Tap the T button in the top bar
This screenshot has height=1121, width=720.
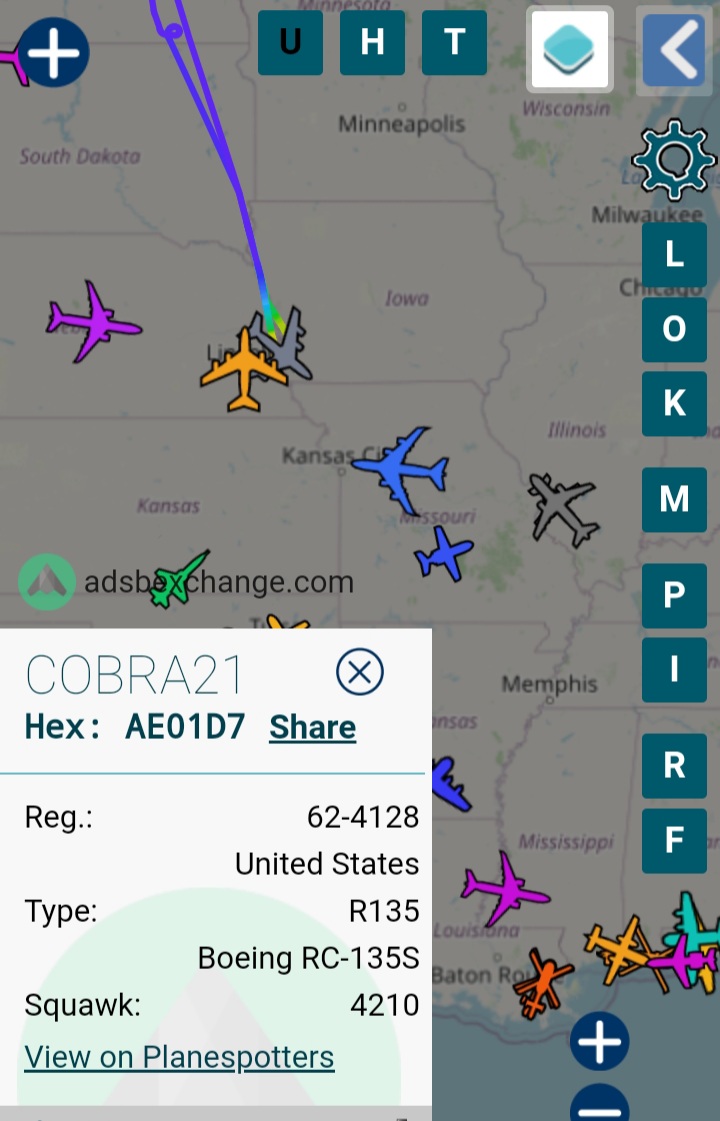coord(454,43)
